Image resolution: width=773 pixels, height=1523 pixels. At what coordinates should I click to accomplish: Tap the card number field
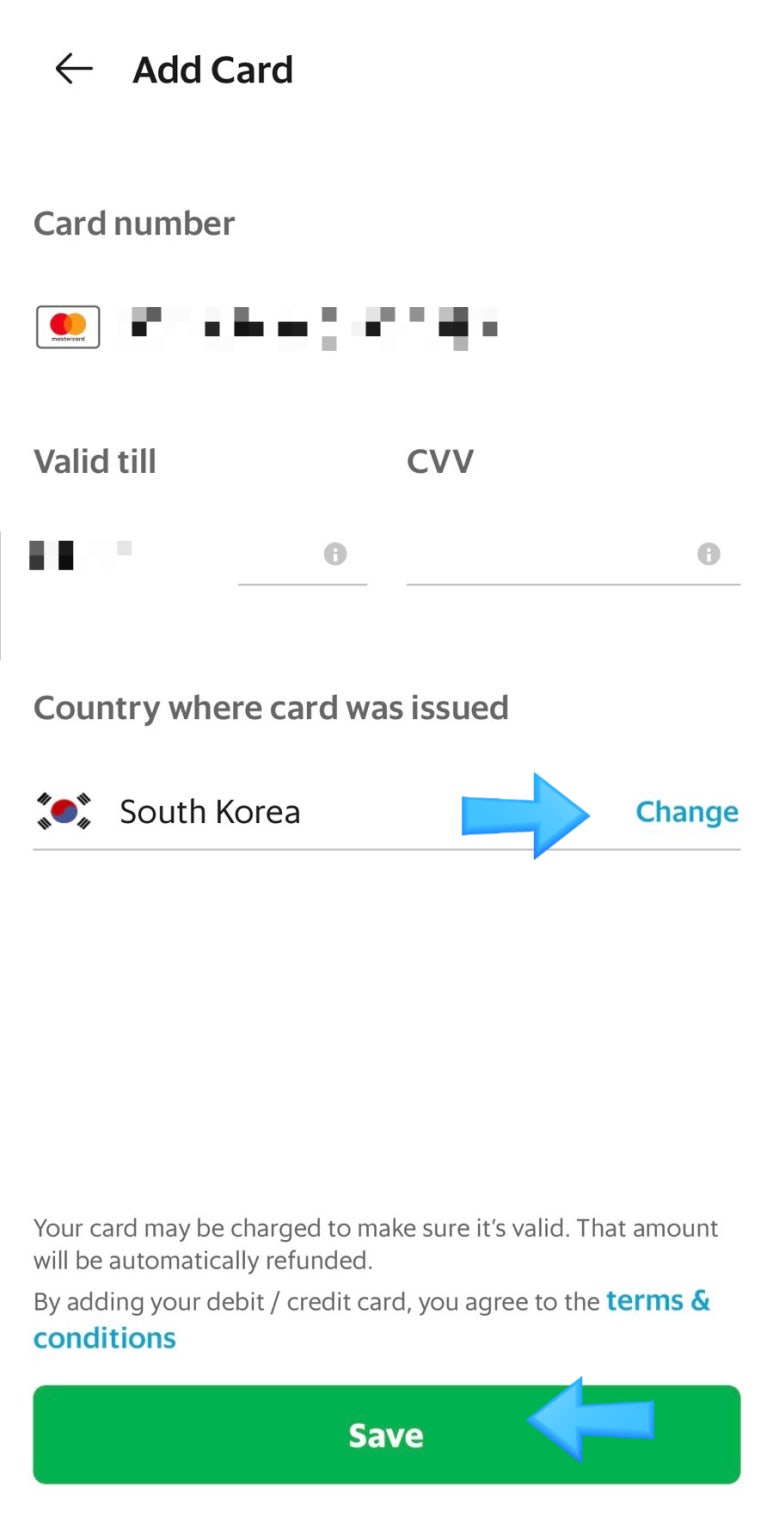tap(386, 327)
